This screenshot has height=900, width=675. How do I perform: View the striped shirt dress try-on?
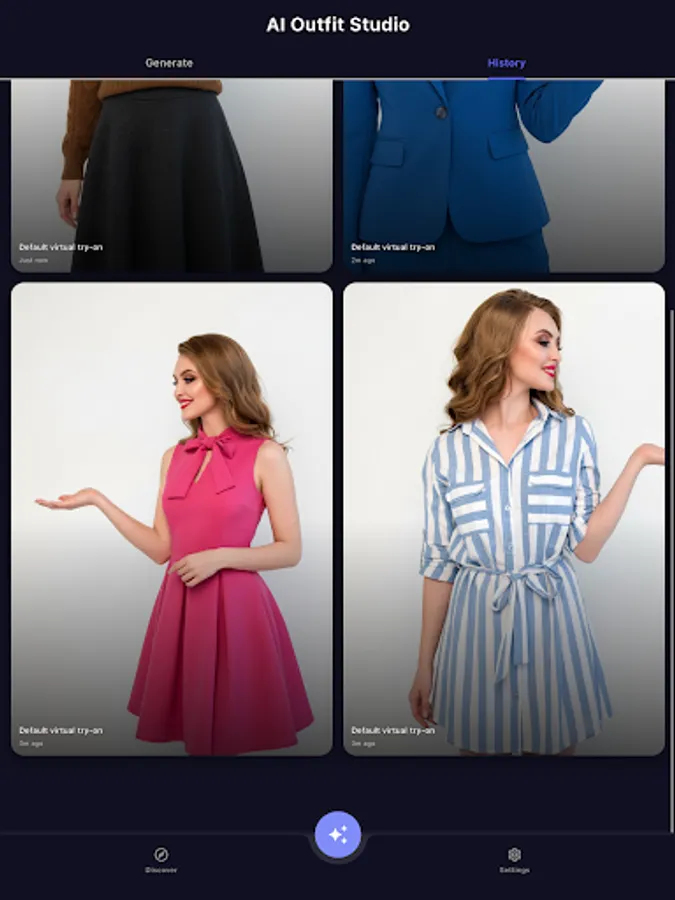click(x=504, y=518)
